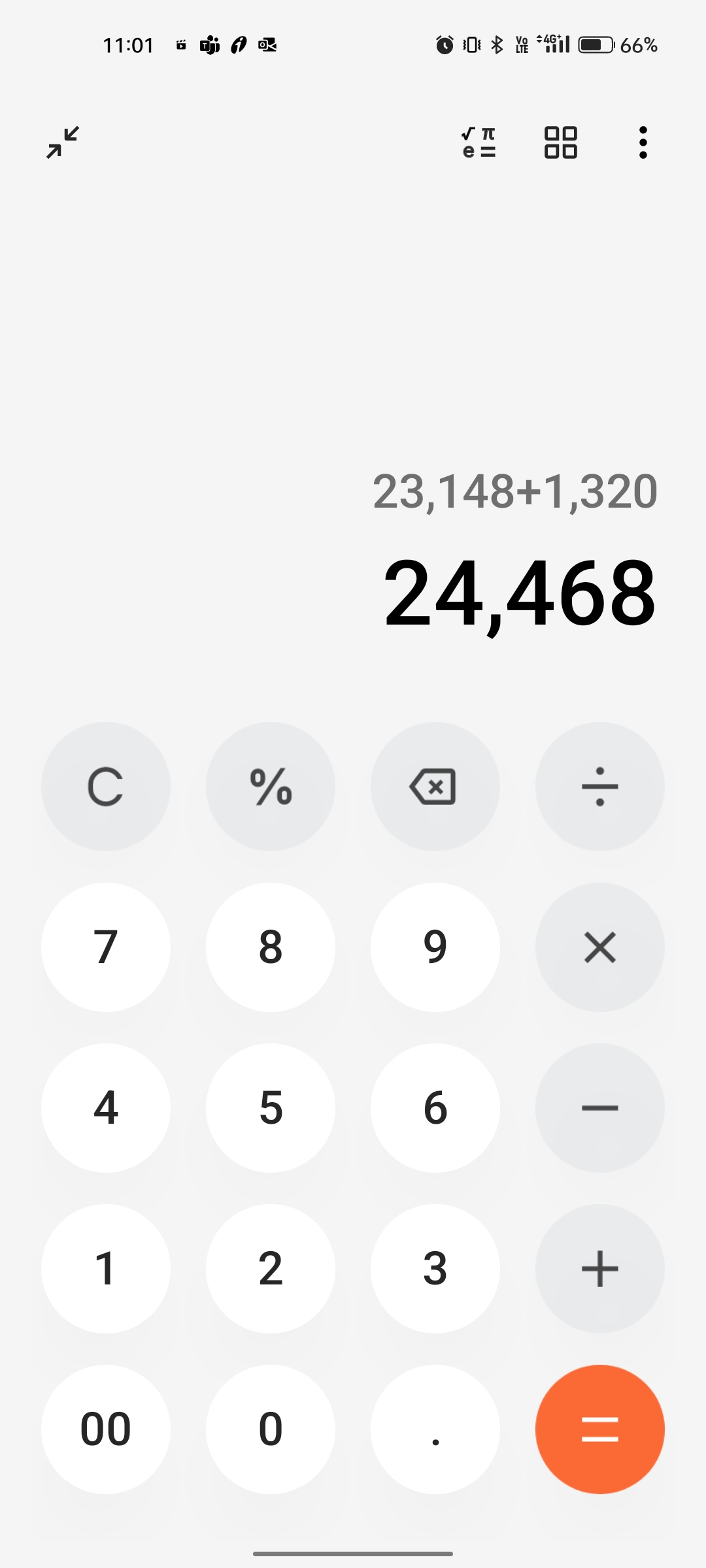Screen dimensions: 706x1568
Task: Enter digit 3
Action: [435, 1269]
